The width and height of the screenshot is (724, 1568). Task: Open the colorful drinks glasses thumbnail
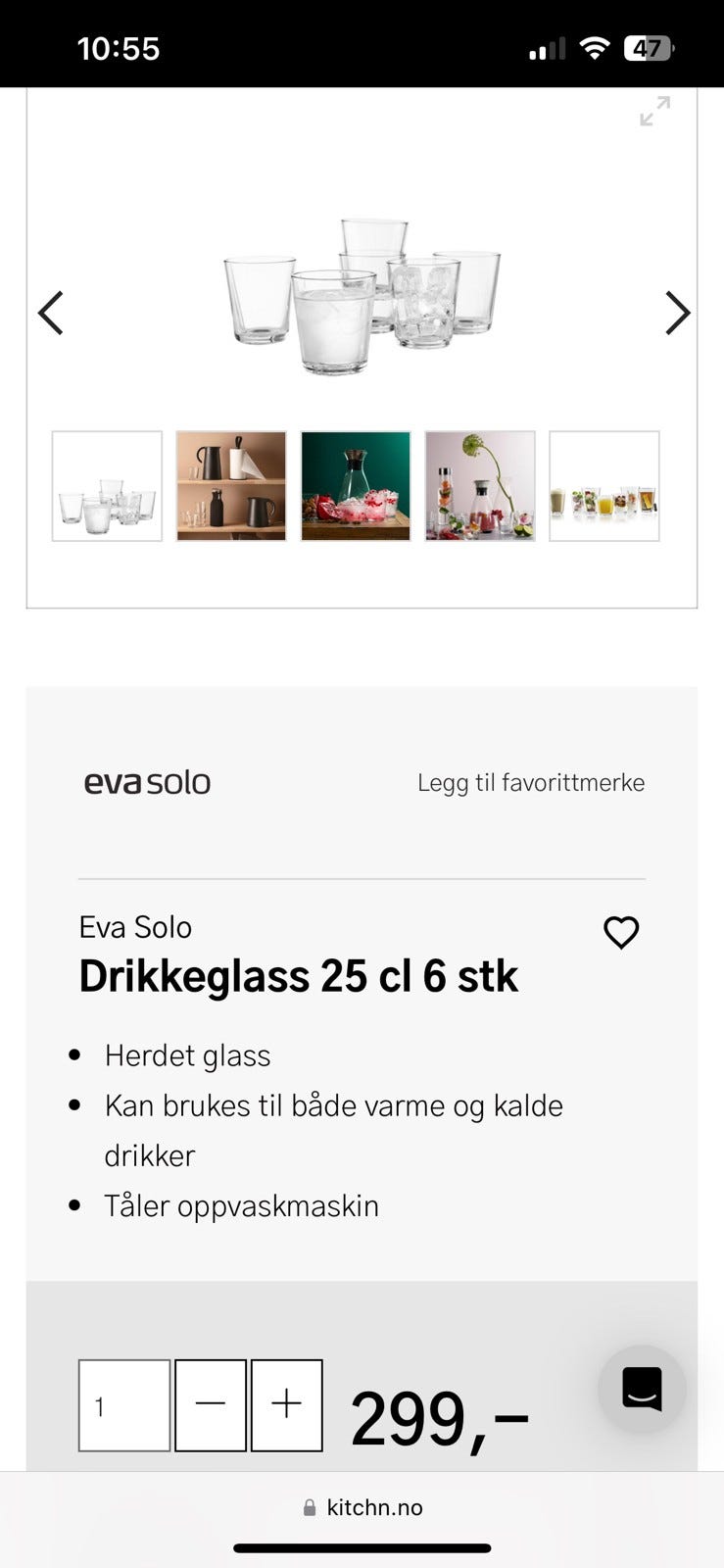point(603,485)
